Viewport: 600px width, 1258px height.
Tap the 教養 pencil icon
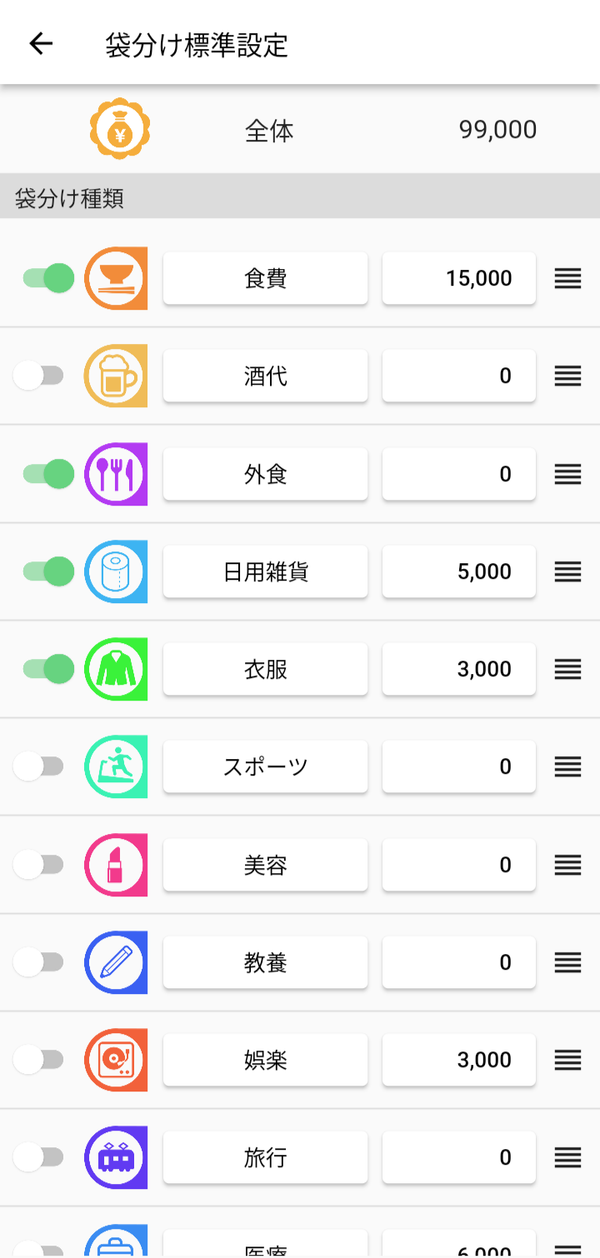click(x=116, y=963)
